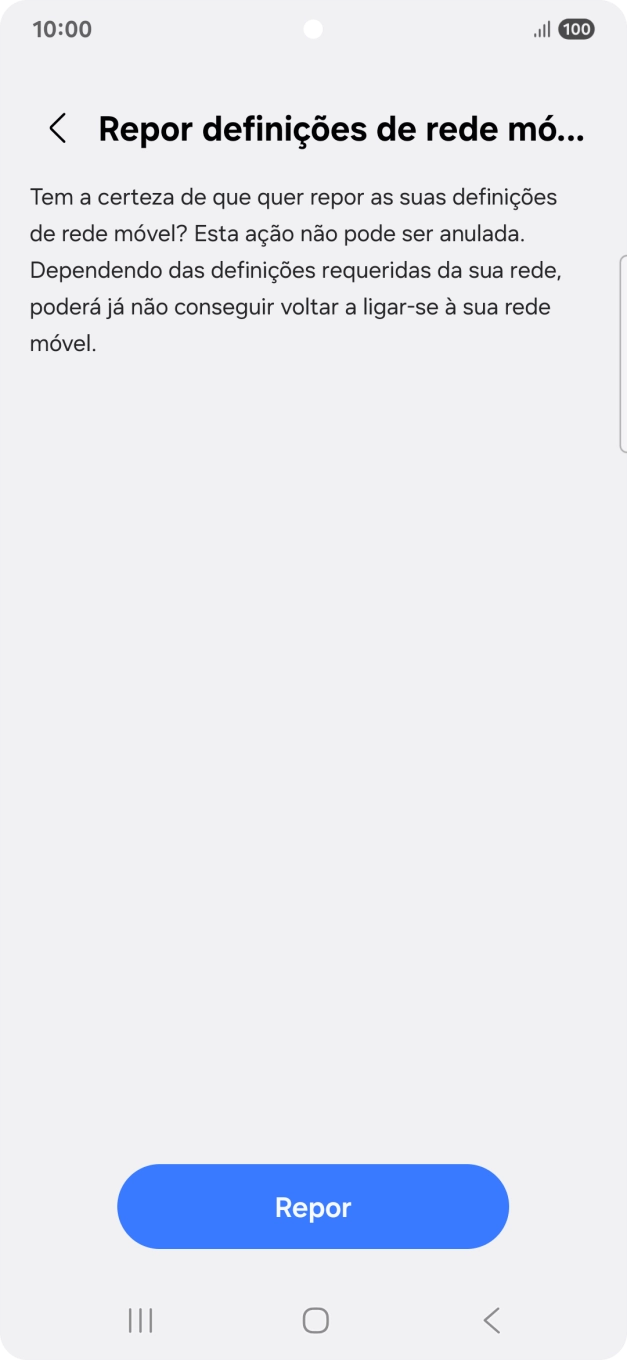
Task: Go back from Repor definições de rede móvel
Action: pyautogui.click(x=58, y=129)
